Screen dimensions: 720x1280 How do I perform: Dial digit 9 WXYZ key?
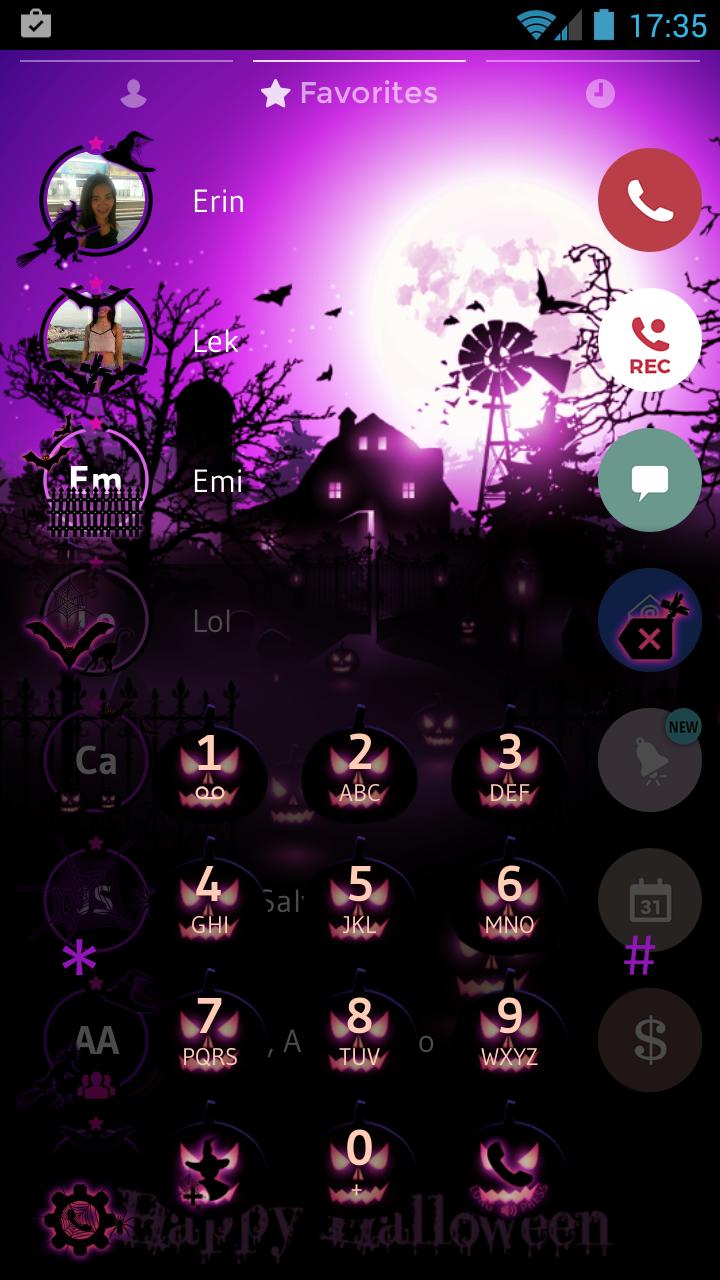click(509, 1030)
